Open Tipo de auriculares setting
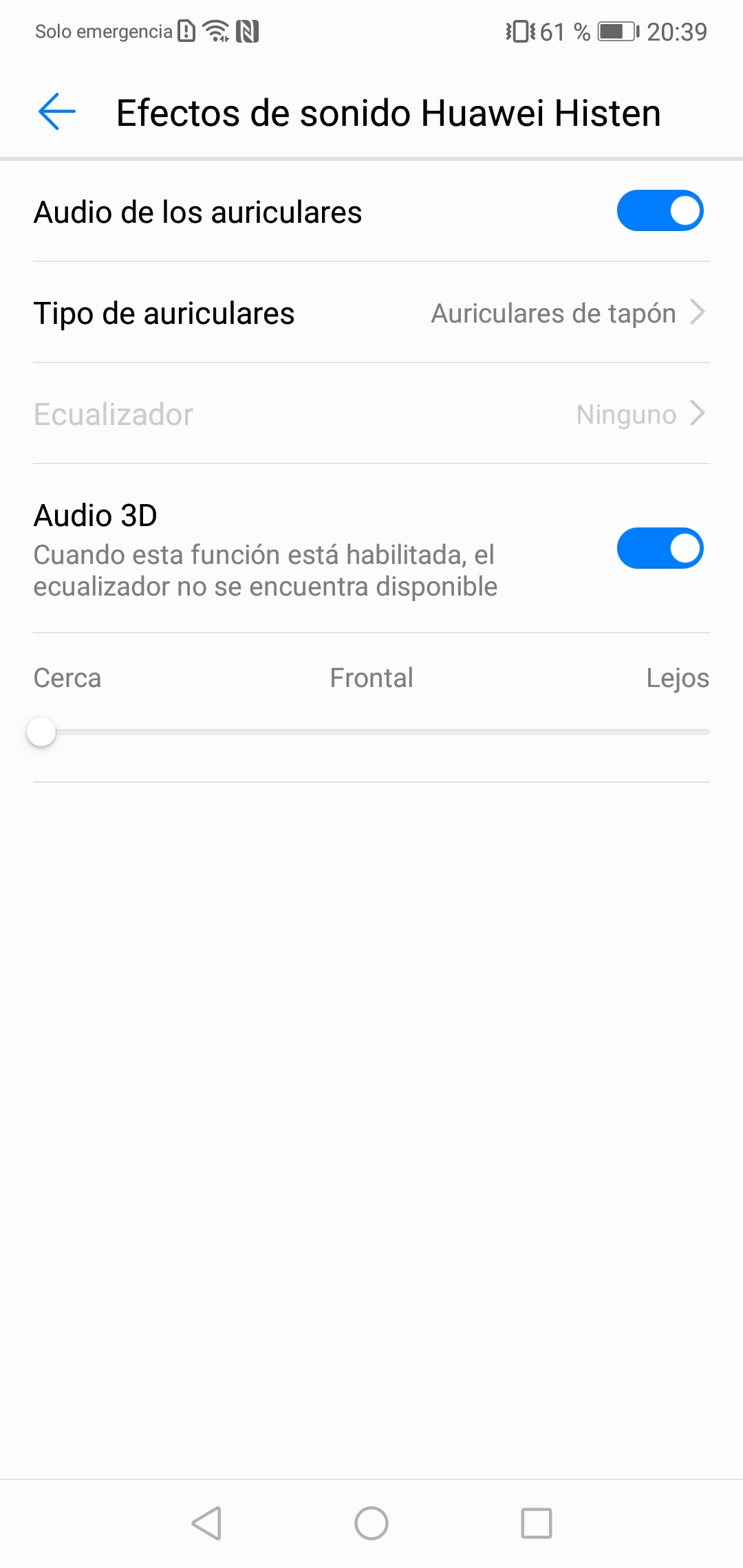 point(371,313)
